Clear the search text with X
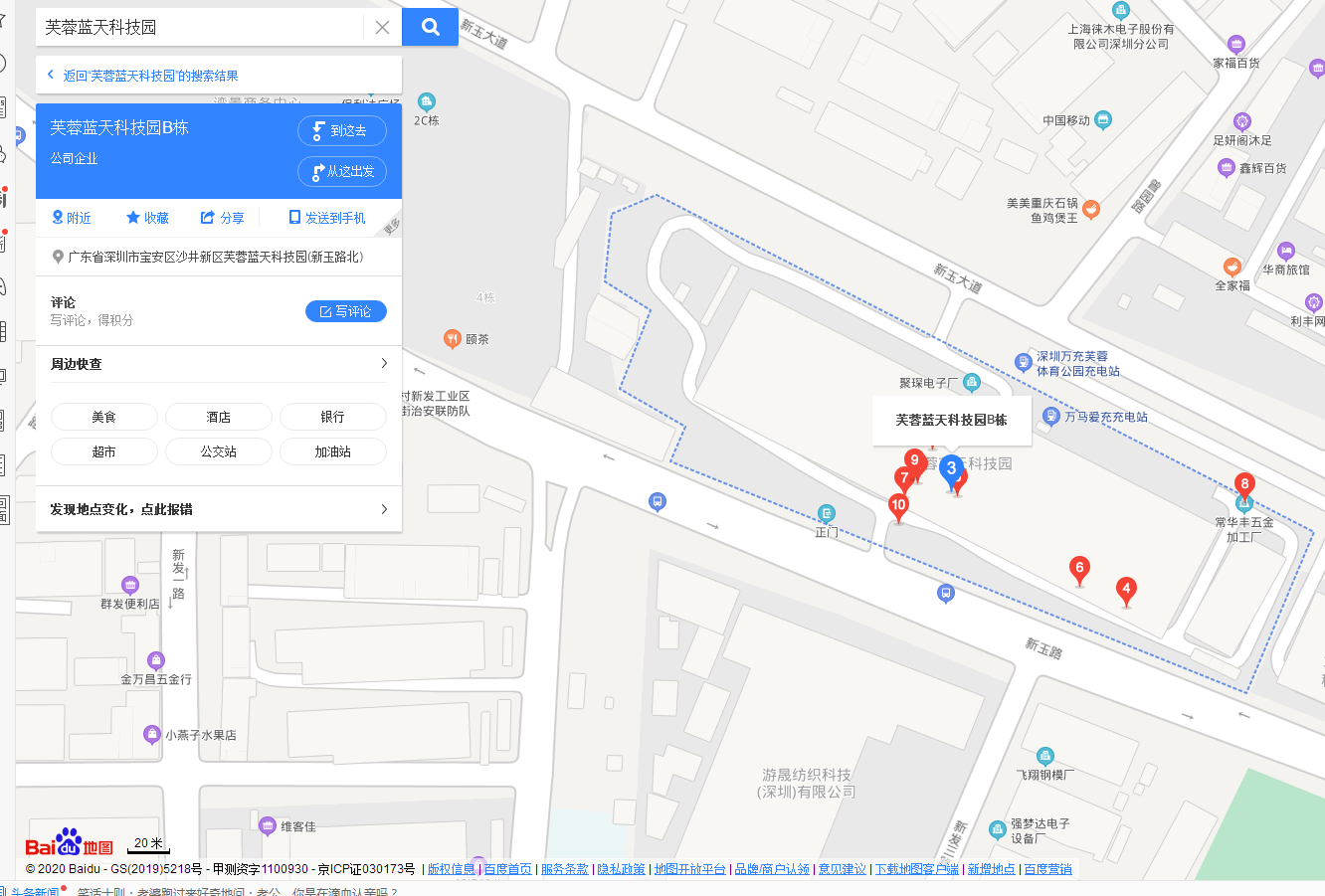1325x896 pixels. pyautogui.click(x=382, y=28)
